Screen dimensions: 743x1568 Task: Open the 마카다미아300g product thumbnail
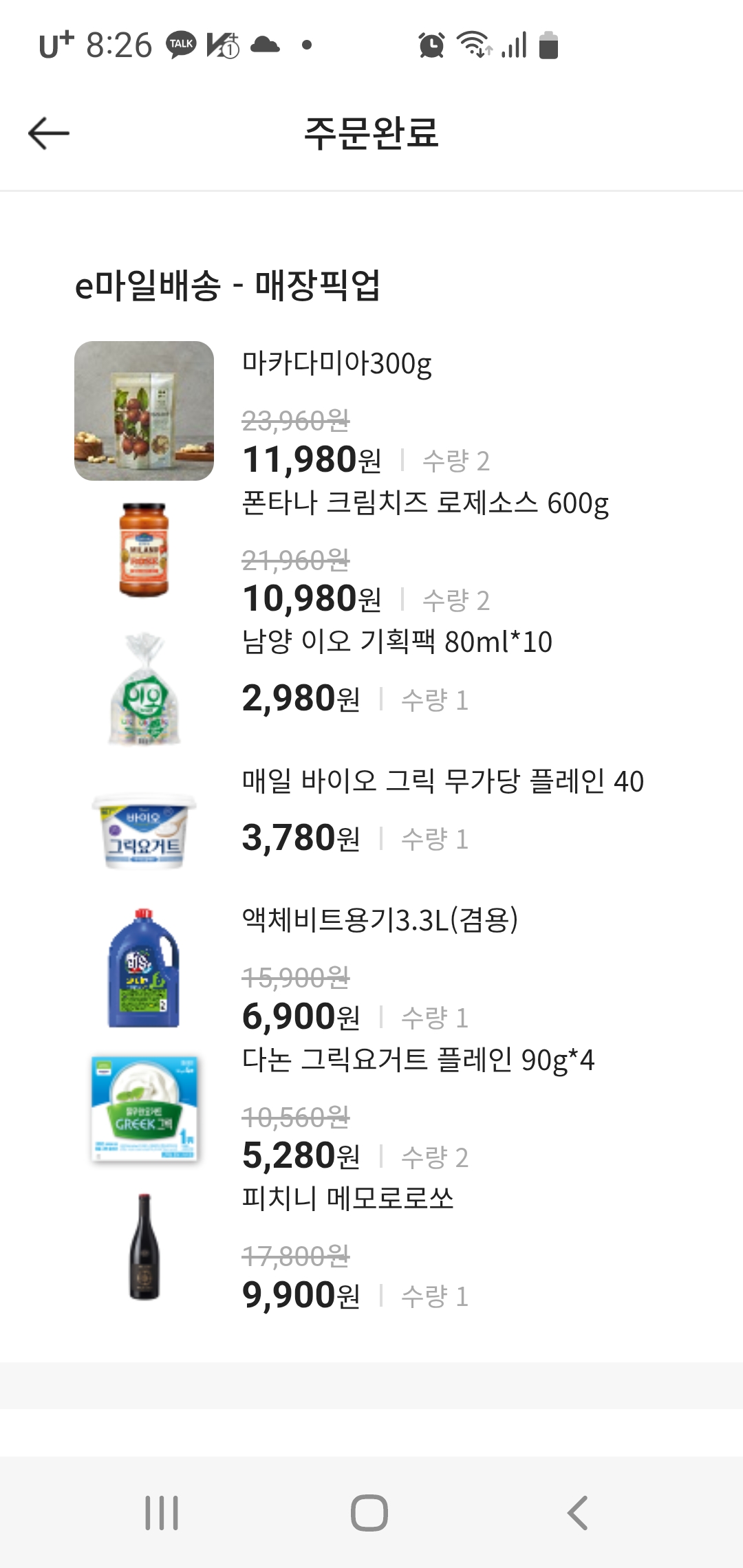143,409
